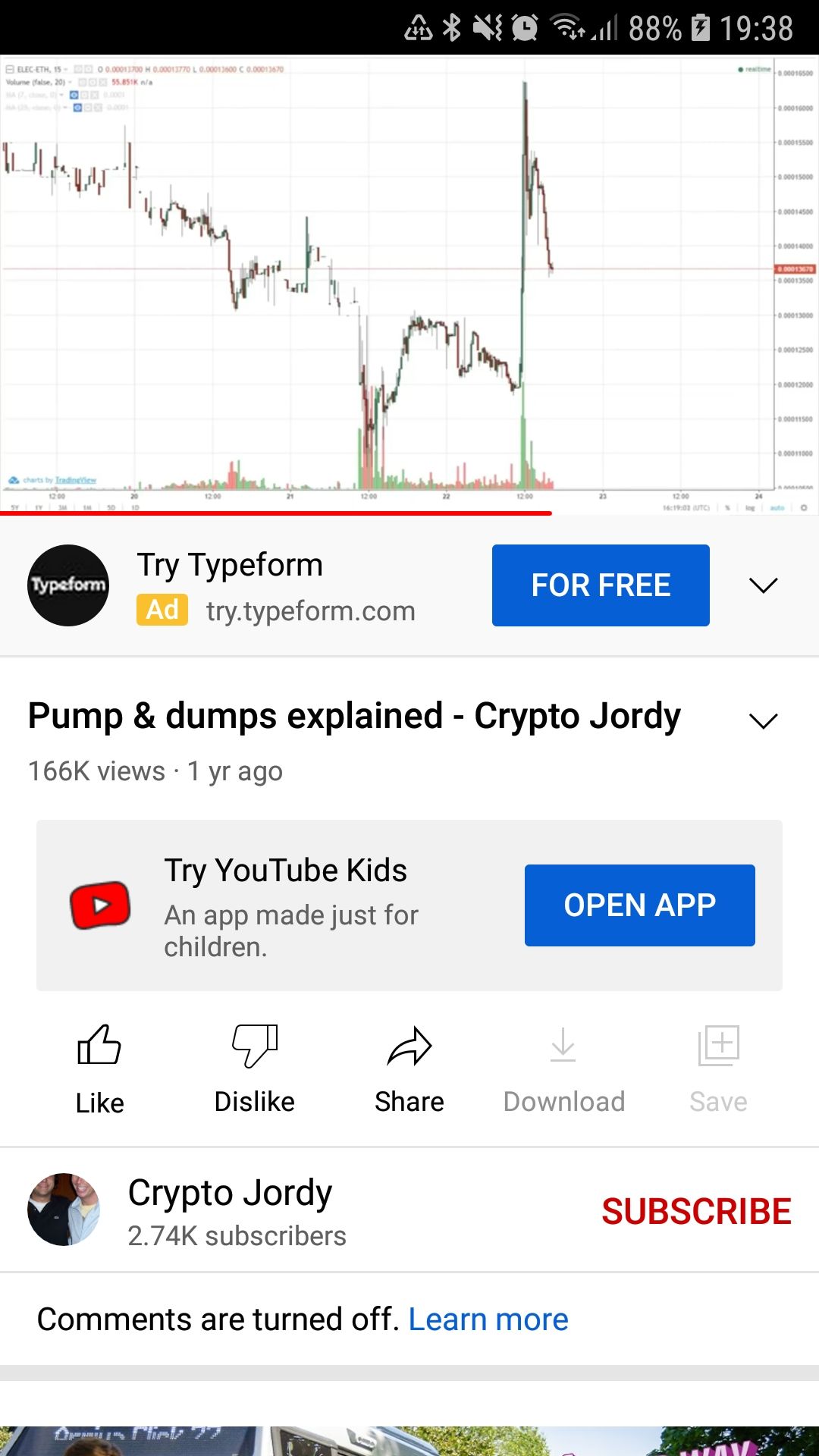
Task: Toggle visibility of the MA(7) indicator
Action: pos(74,96)
